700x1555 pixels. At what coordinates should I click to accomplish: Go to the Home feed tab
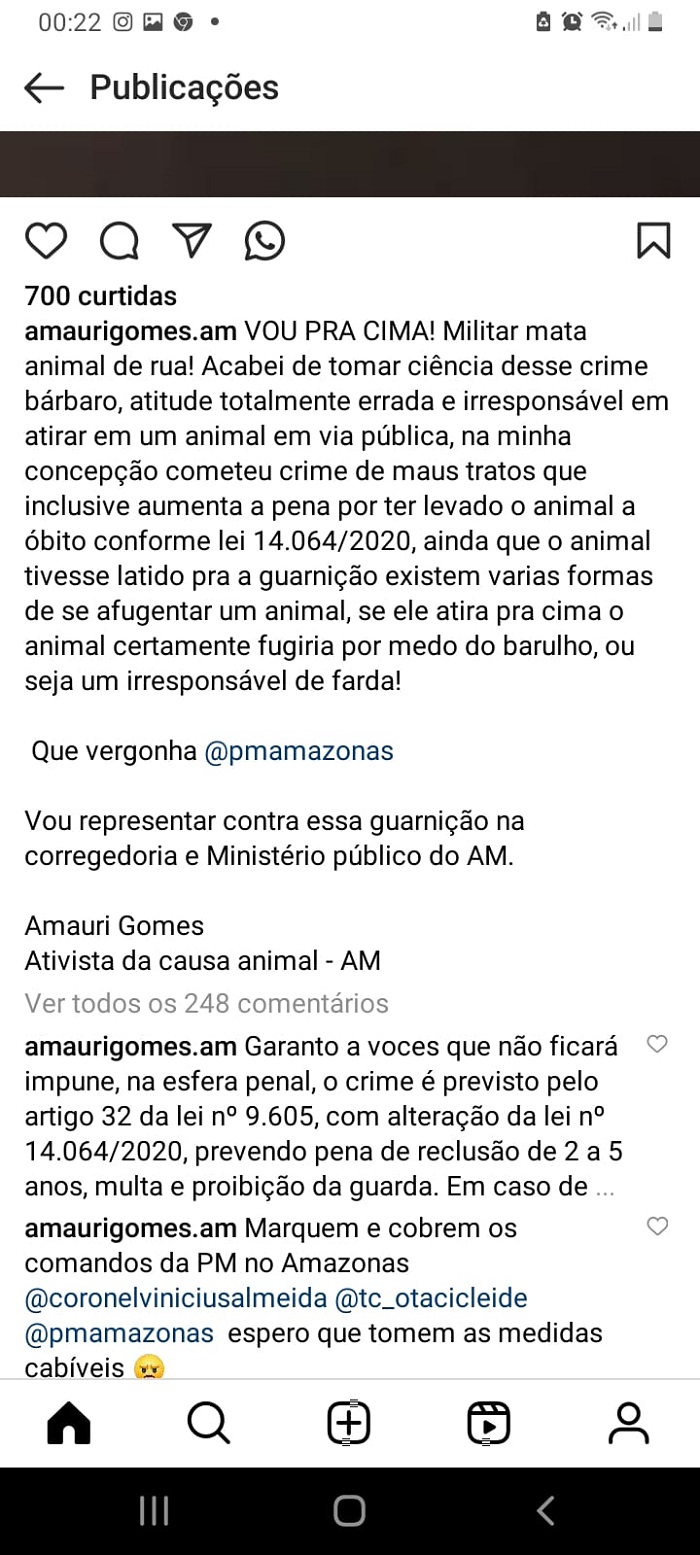tap(69, 1422)
